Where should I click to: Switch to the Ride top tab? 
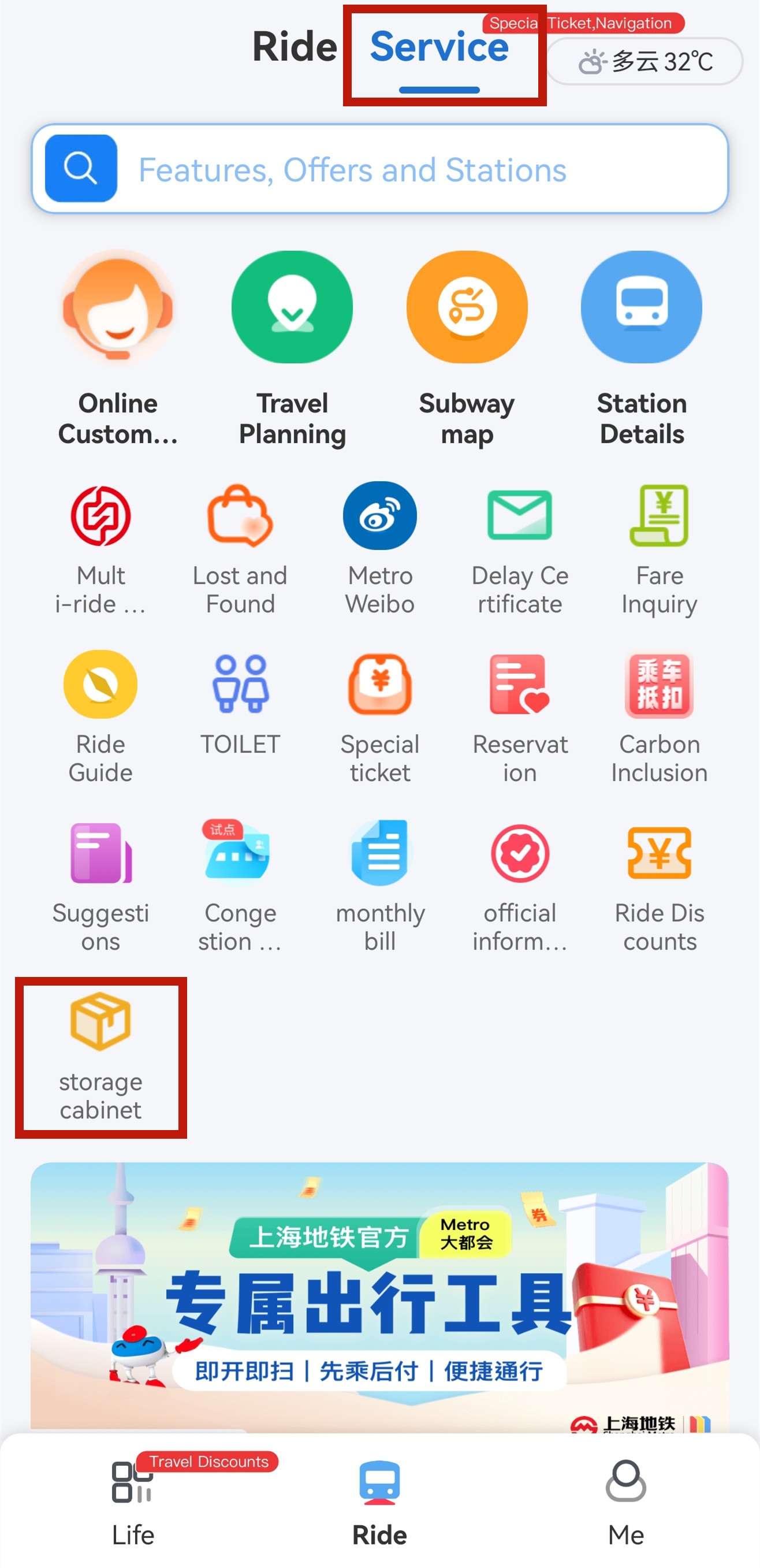click(295, 47)
